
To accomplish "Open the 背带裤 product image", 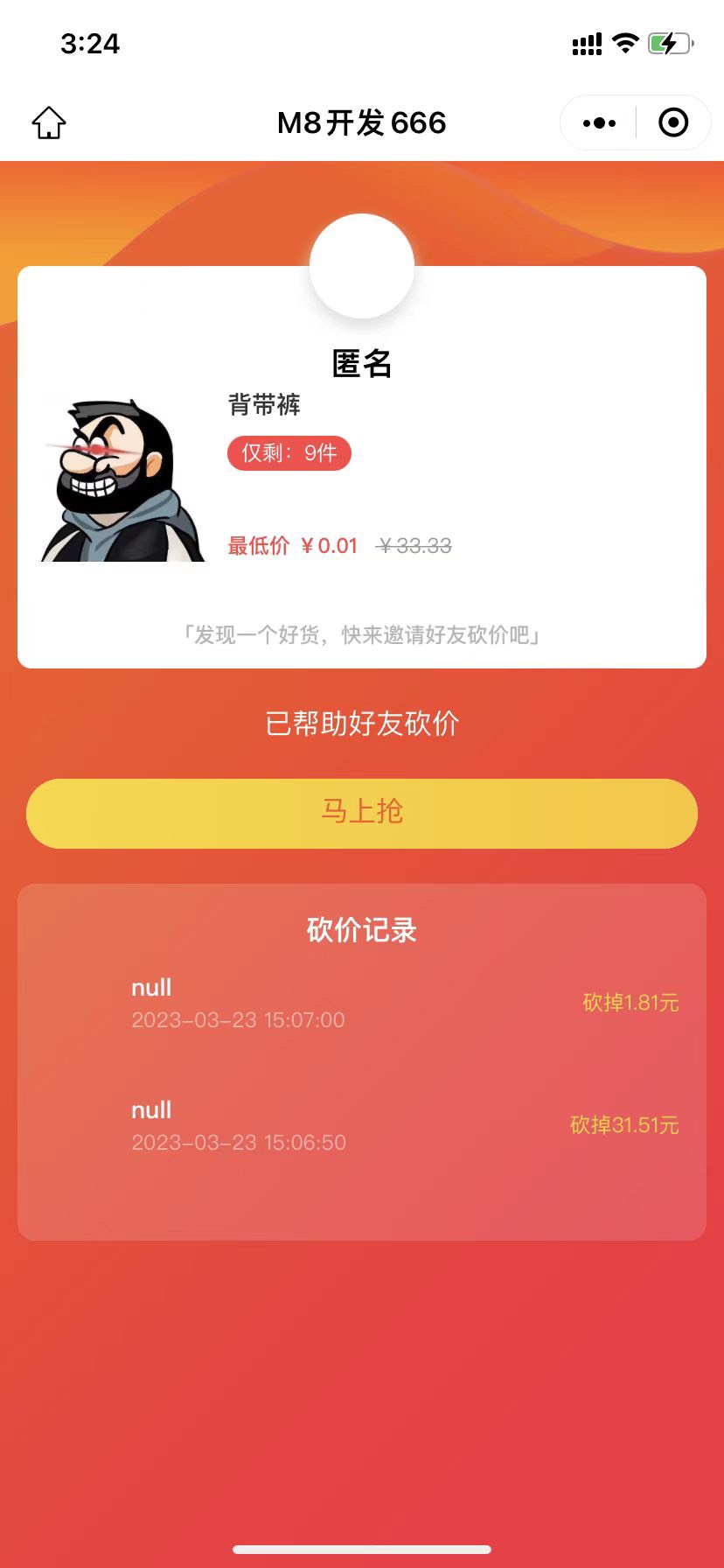I will (122, 480).
